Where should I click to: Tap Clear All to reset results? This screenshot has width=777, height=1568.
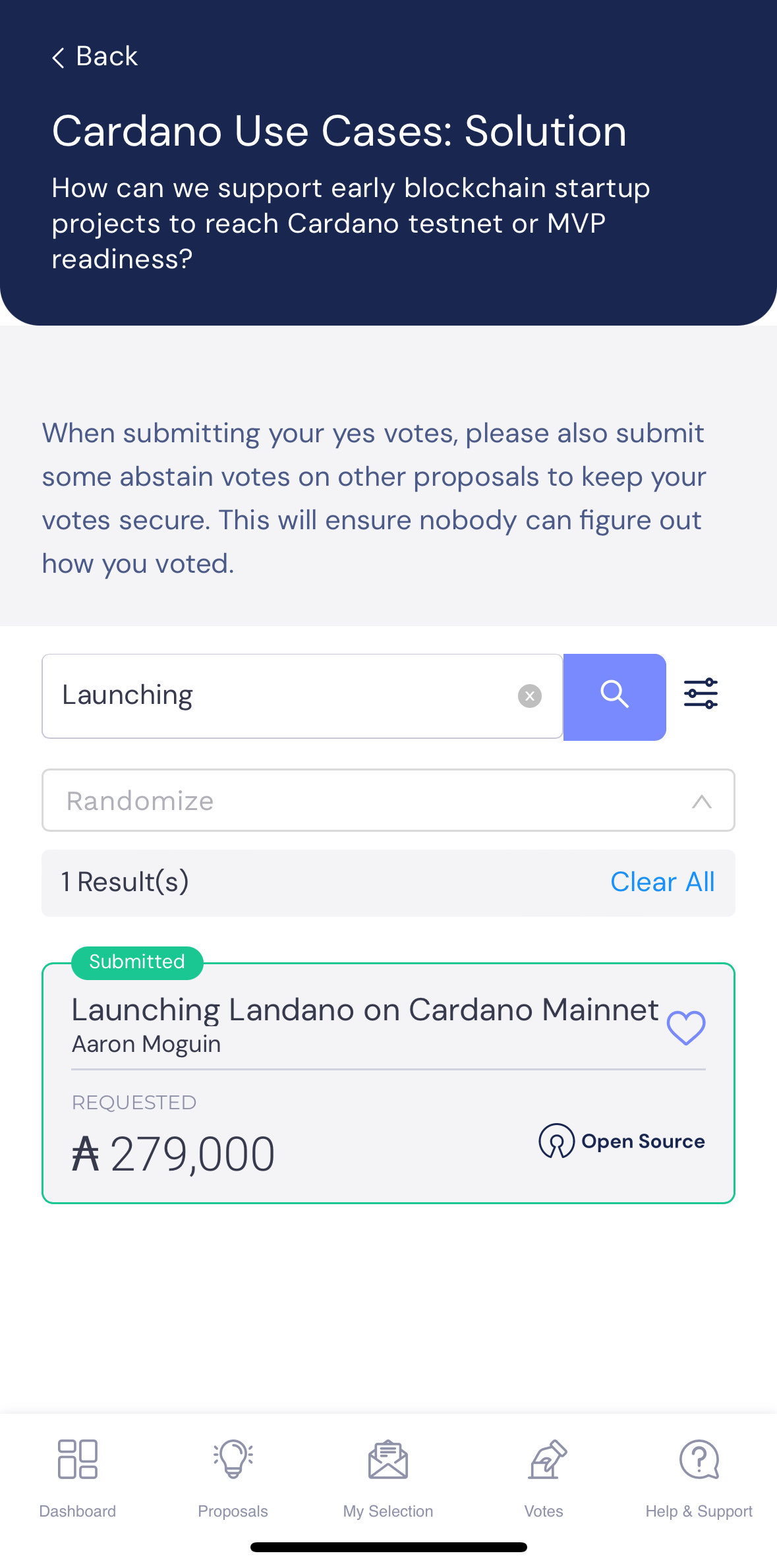(x=662, y=882)
